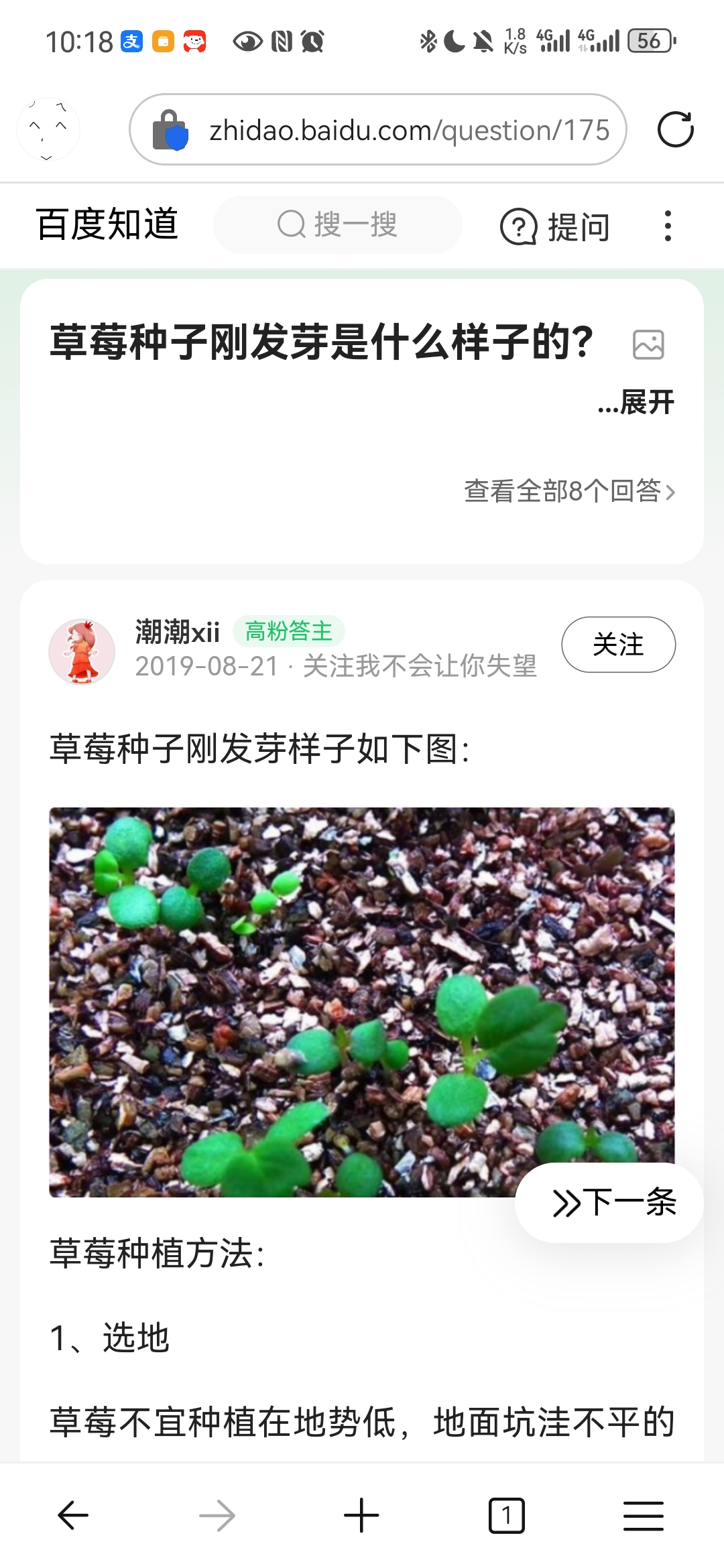Image resolution: width=724 pixels, height=1568 pixels.
Task: Open the browser hamburger menu
Action: (643, 1515)
